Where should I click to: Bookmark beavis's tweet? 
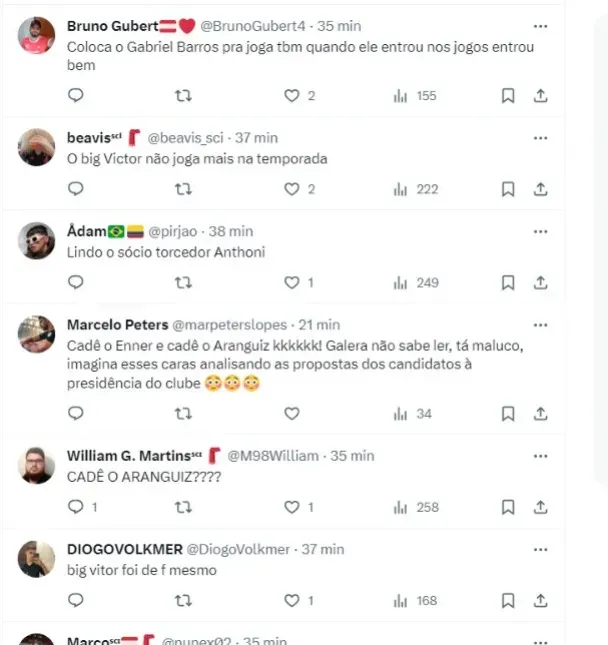(x=508, y=189)
